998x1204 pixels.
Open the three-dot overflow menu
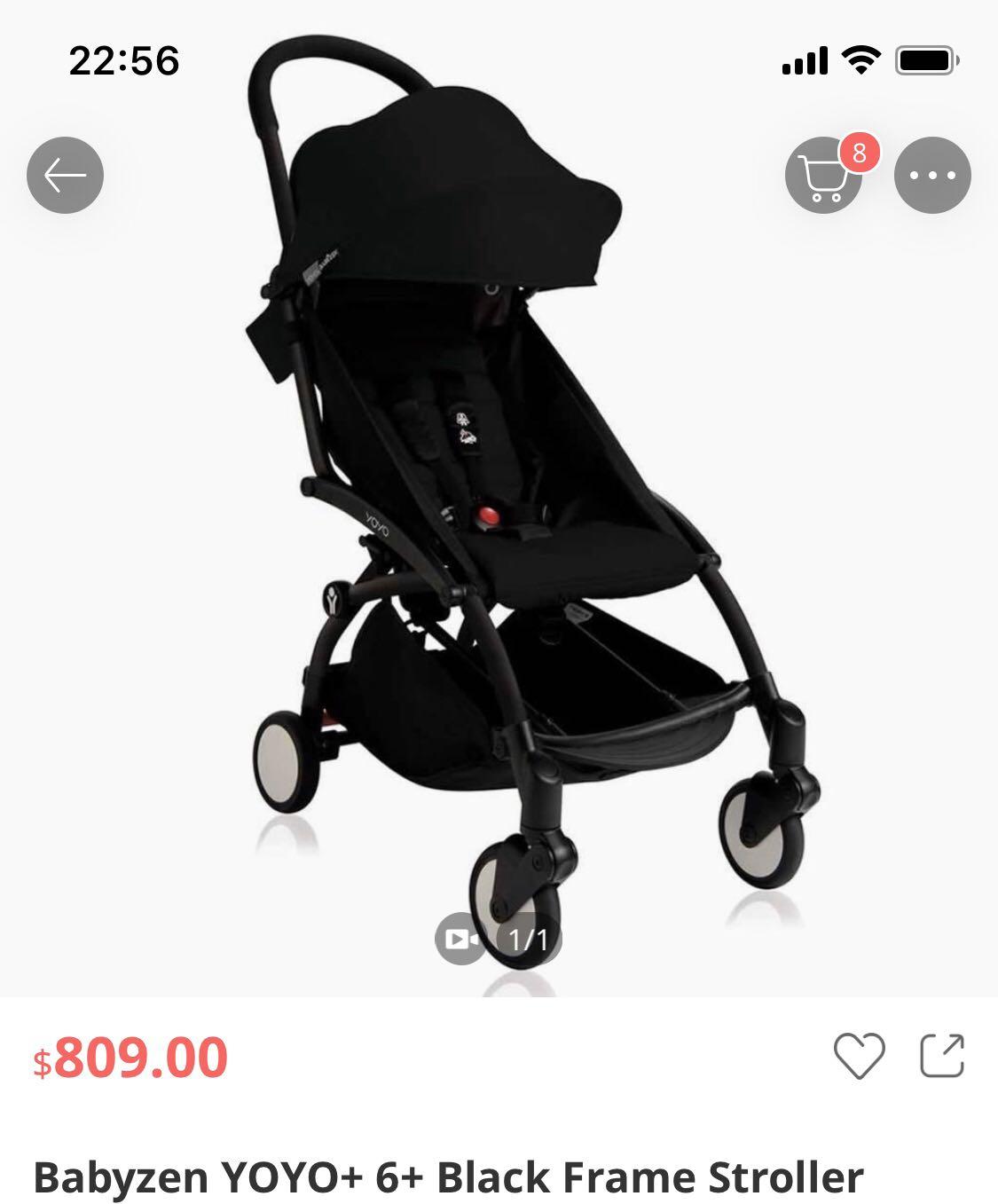point(932,176)
